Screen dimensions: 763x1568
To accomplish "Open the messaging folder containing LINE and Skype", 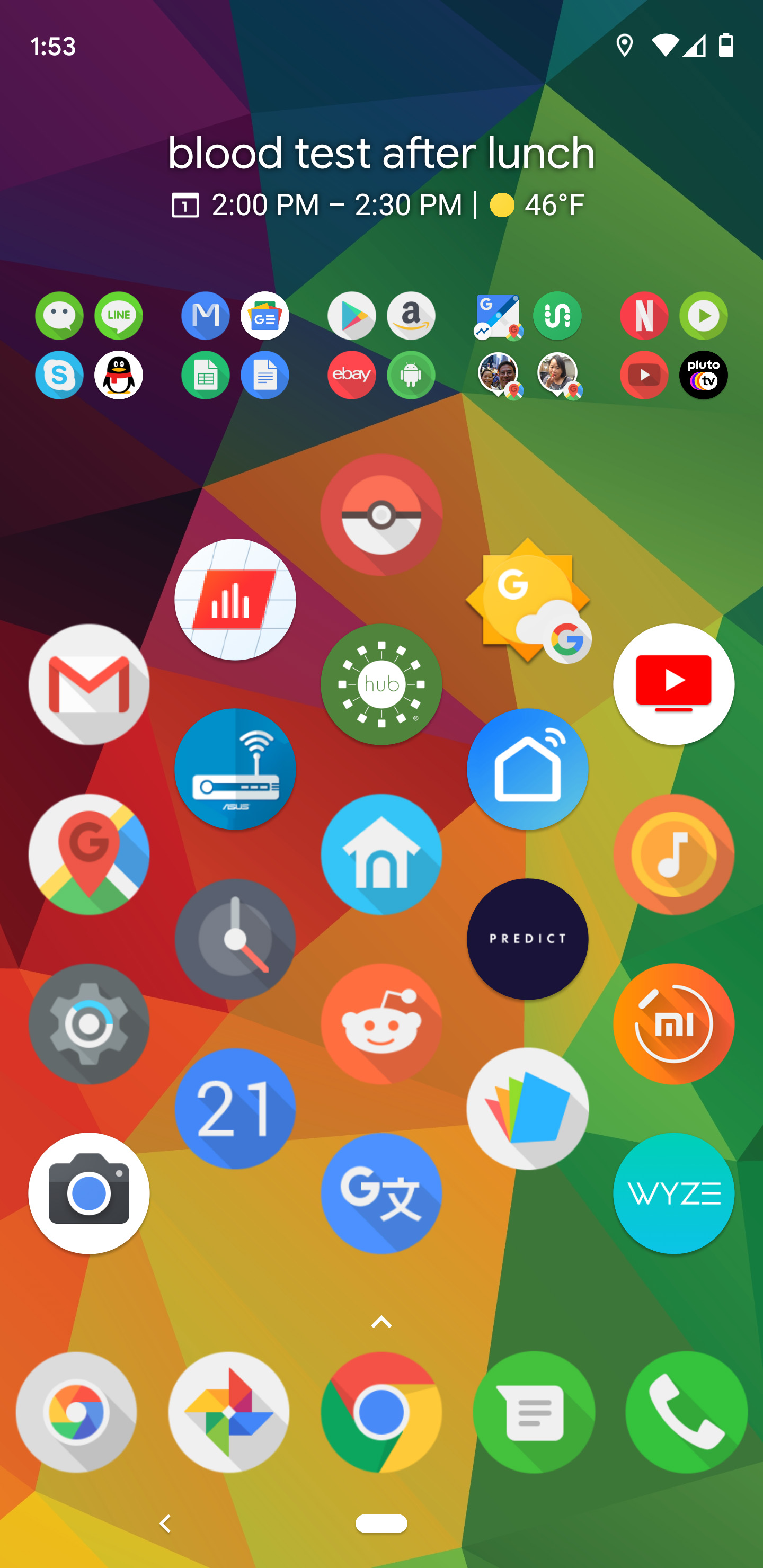I will click(x=89, y=345).
